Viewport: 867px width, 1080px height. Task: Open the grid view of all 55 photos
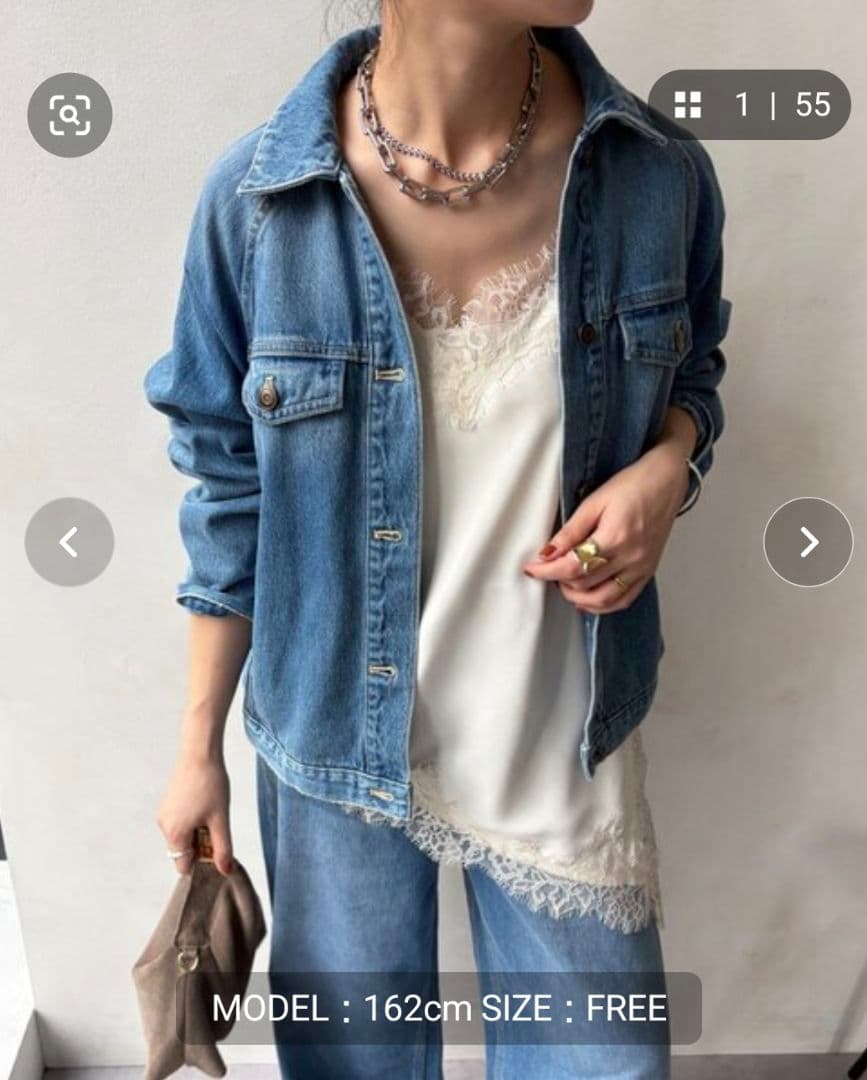(x=688, y=105)
